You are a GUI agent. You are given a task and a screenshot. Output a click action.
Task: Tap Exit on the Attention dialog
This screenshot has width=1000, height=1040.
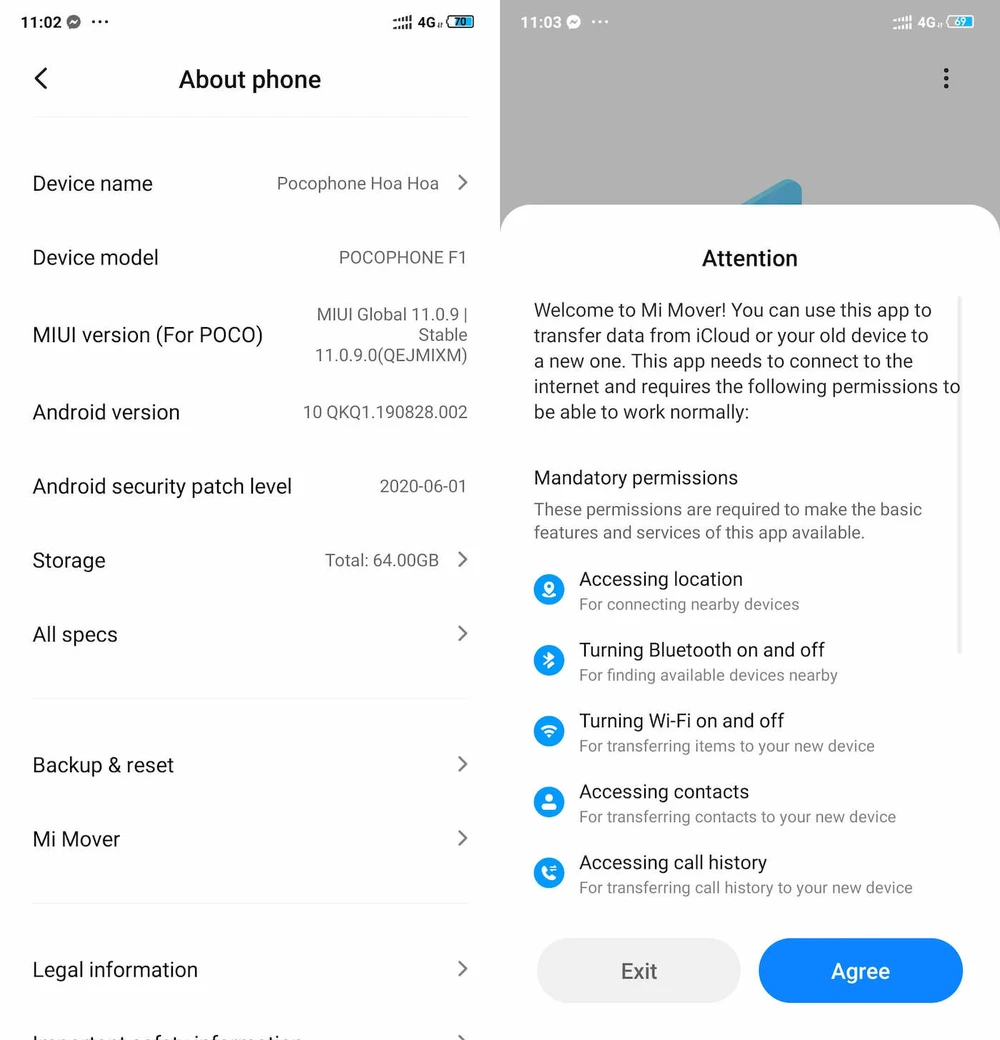(639, 971)
